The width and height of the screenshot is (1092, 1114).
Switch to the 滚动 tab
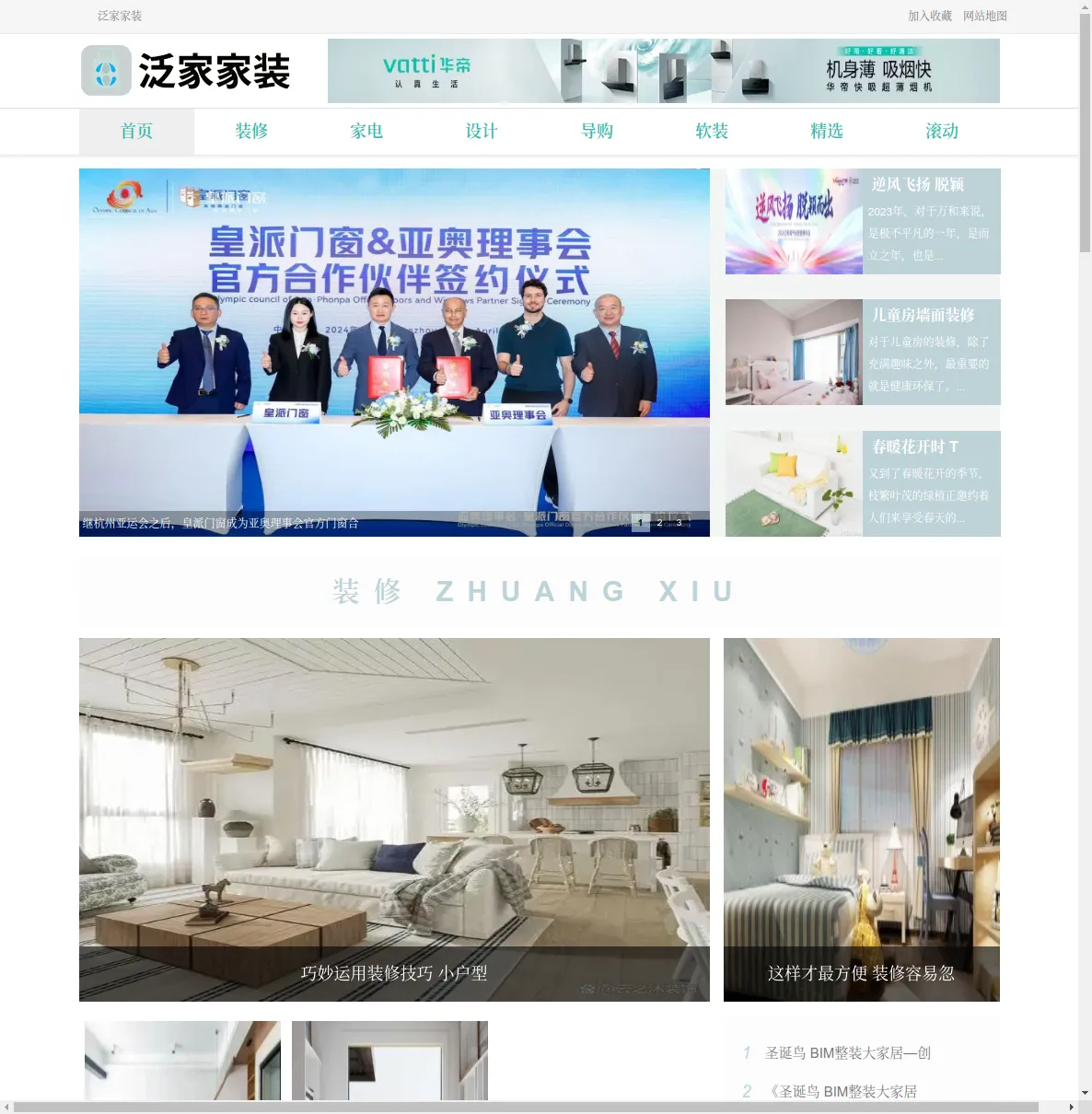click(942, 131)
